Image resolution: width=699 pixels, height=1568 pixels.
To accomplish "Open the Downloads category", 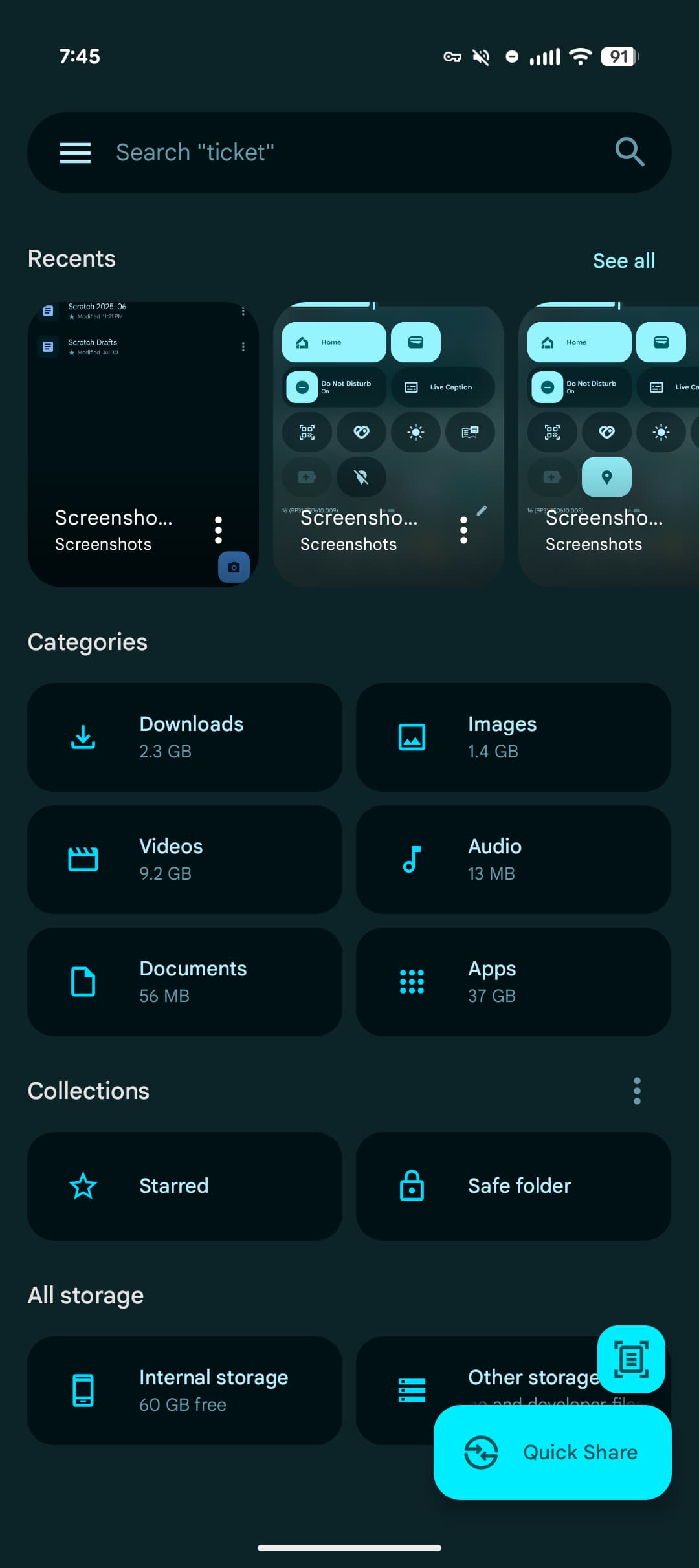I will [x=184, y=737].
